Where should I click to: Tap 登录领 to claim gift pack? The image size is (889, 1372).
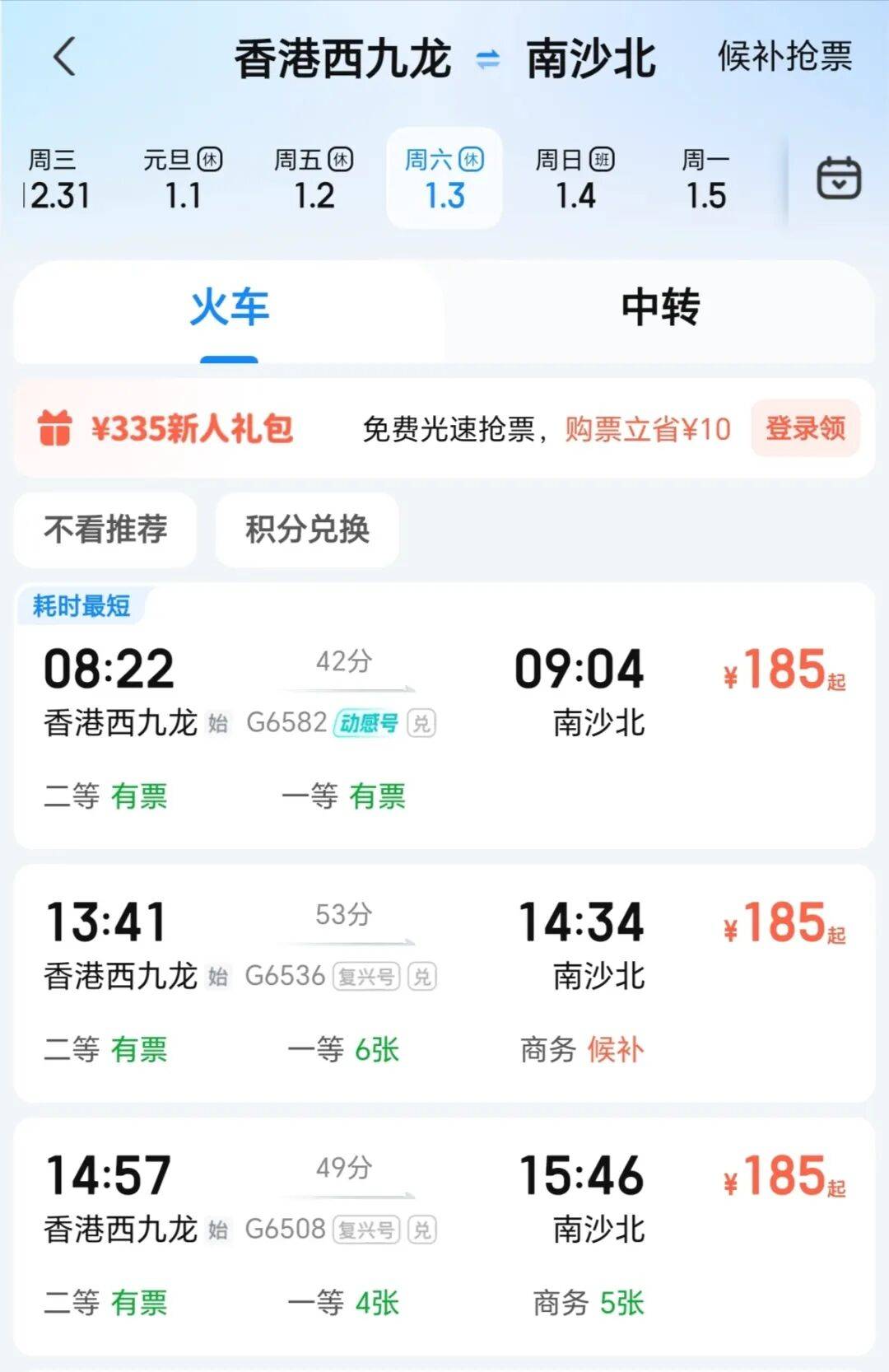coord(805,428)
